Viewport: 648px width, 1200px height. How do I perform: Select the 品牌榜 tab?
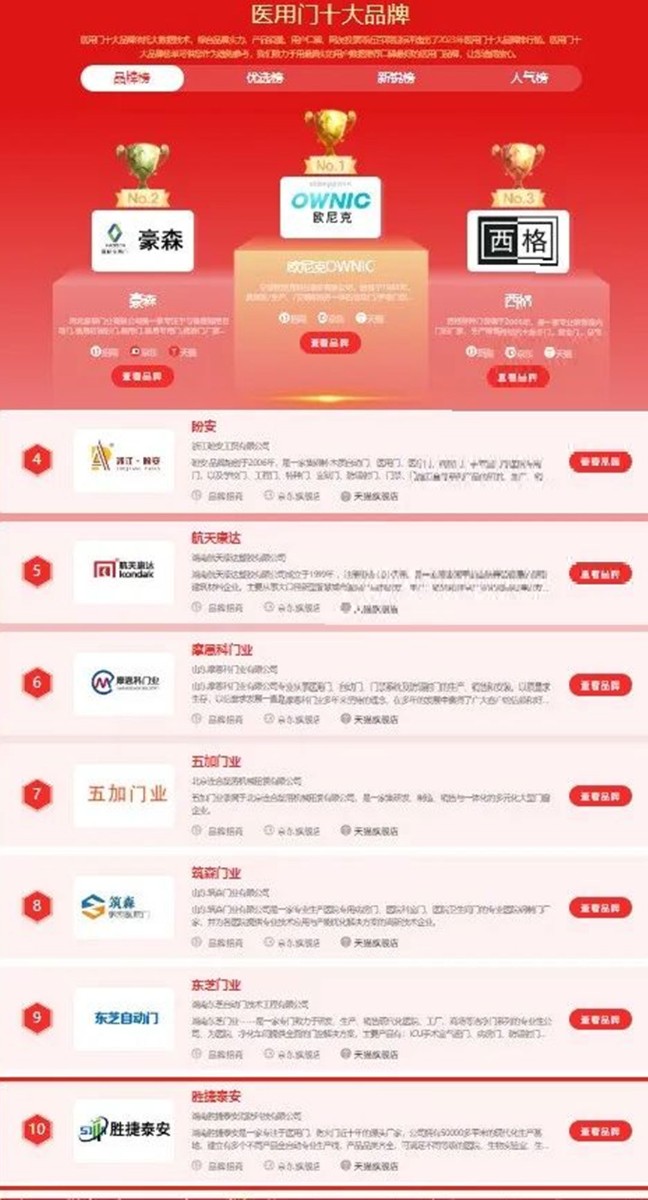point(132,78)
